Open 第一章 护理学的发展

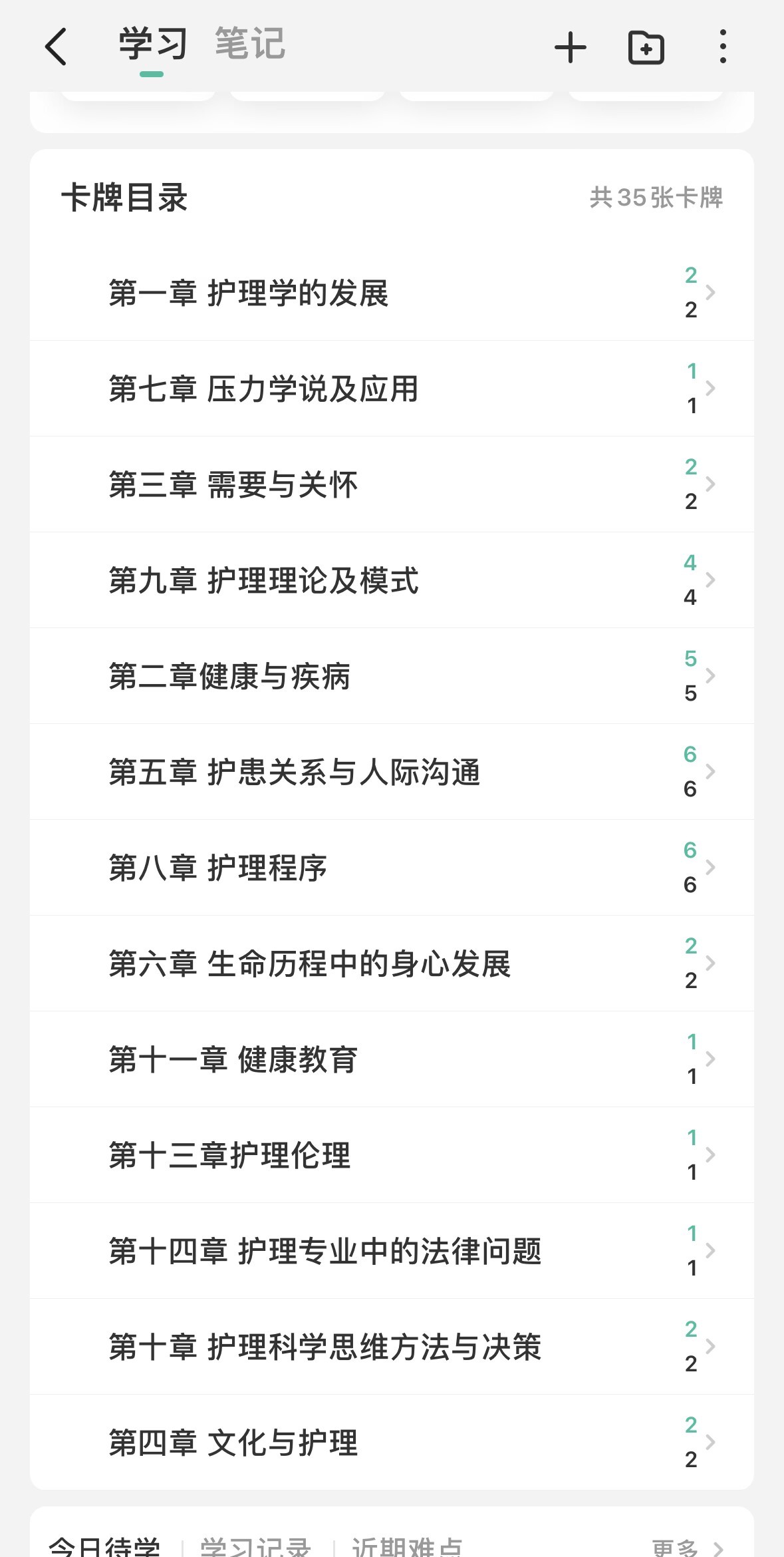(392, 293)
